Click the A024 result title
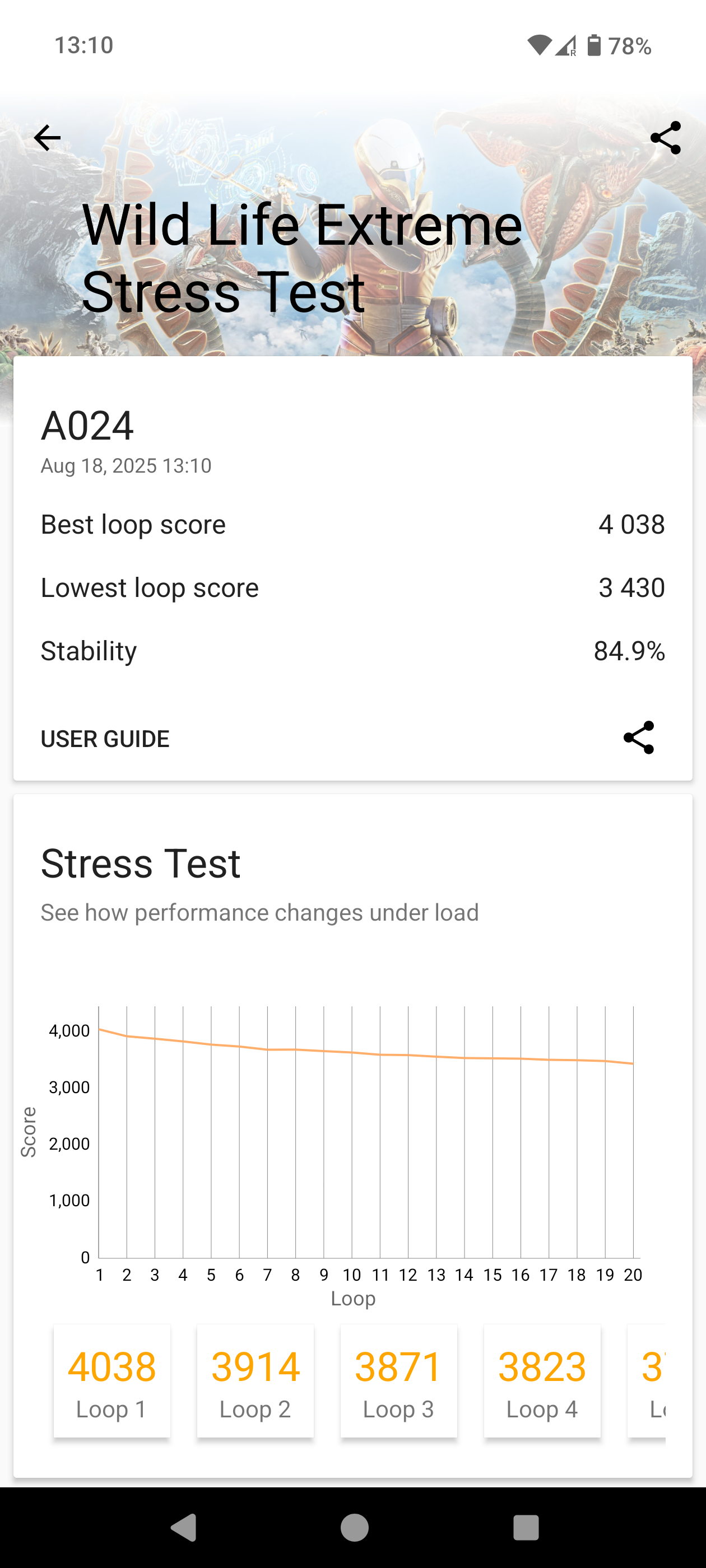706x1568 pixels. (88, 426)
